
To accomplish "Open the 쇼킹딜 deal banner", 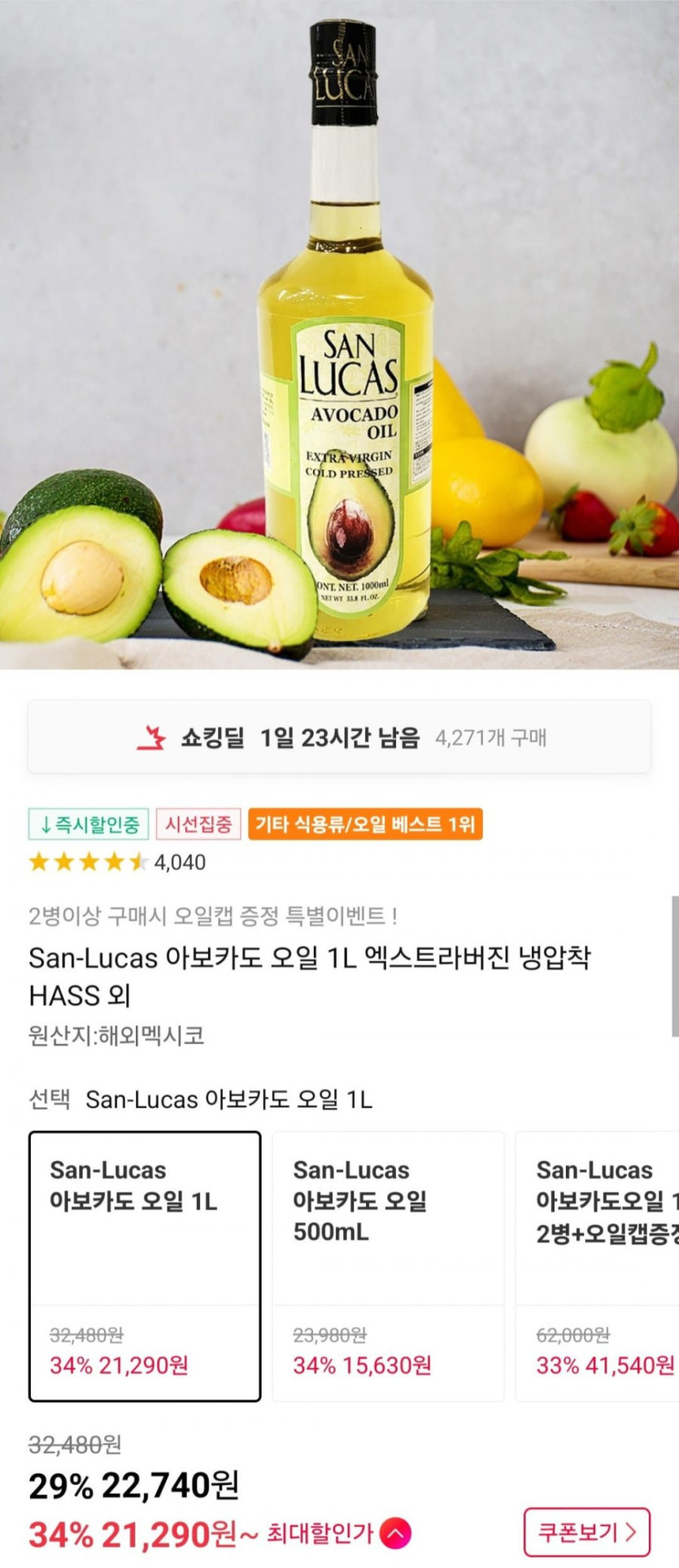I will tap(339, 737).
